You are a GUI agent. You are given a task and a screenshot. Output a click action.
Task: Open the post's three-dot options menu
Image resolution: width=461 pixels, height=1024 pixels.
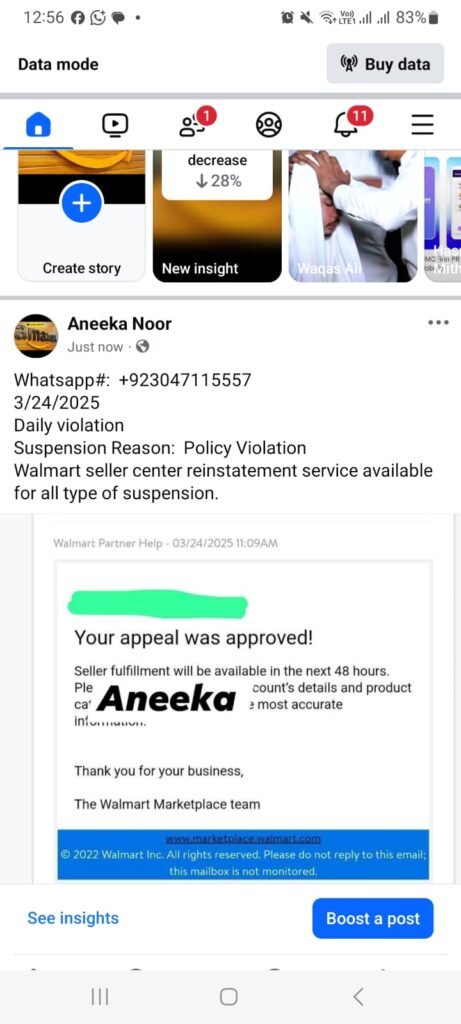438,323
